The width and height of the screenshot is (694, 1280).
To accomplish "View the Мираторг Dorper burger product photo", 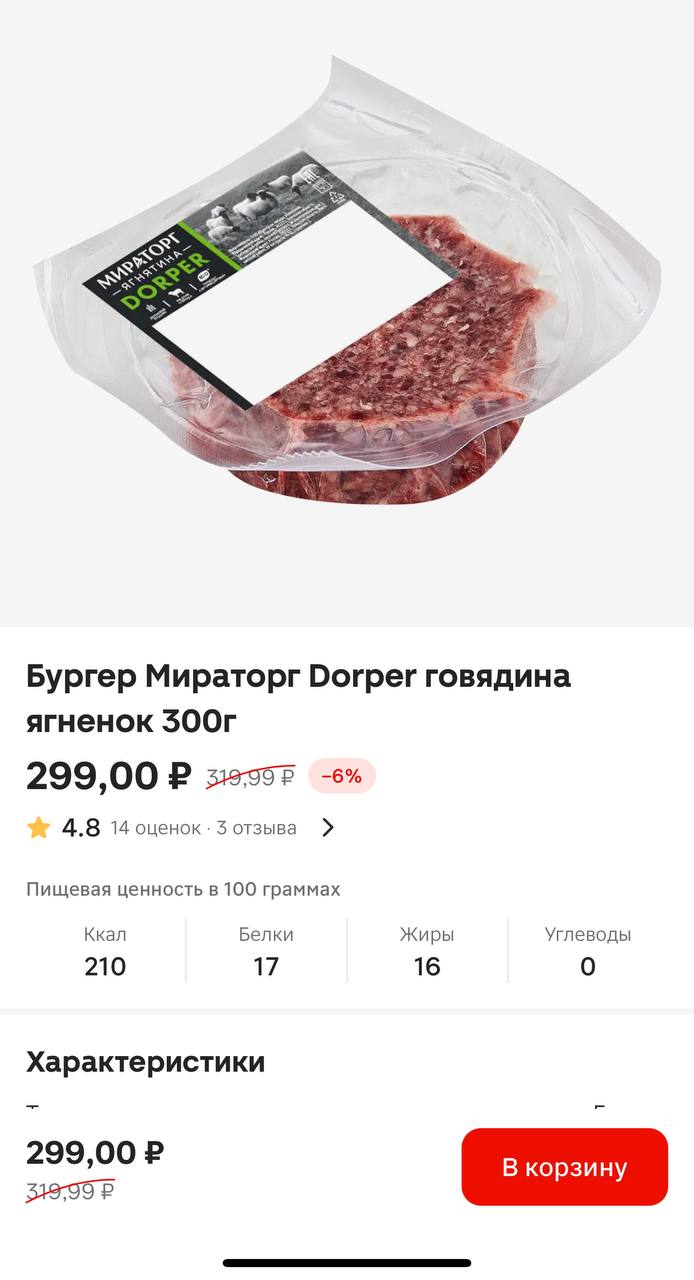I will click(x=347, y=300).
